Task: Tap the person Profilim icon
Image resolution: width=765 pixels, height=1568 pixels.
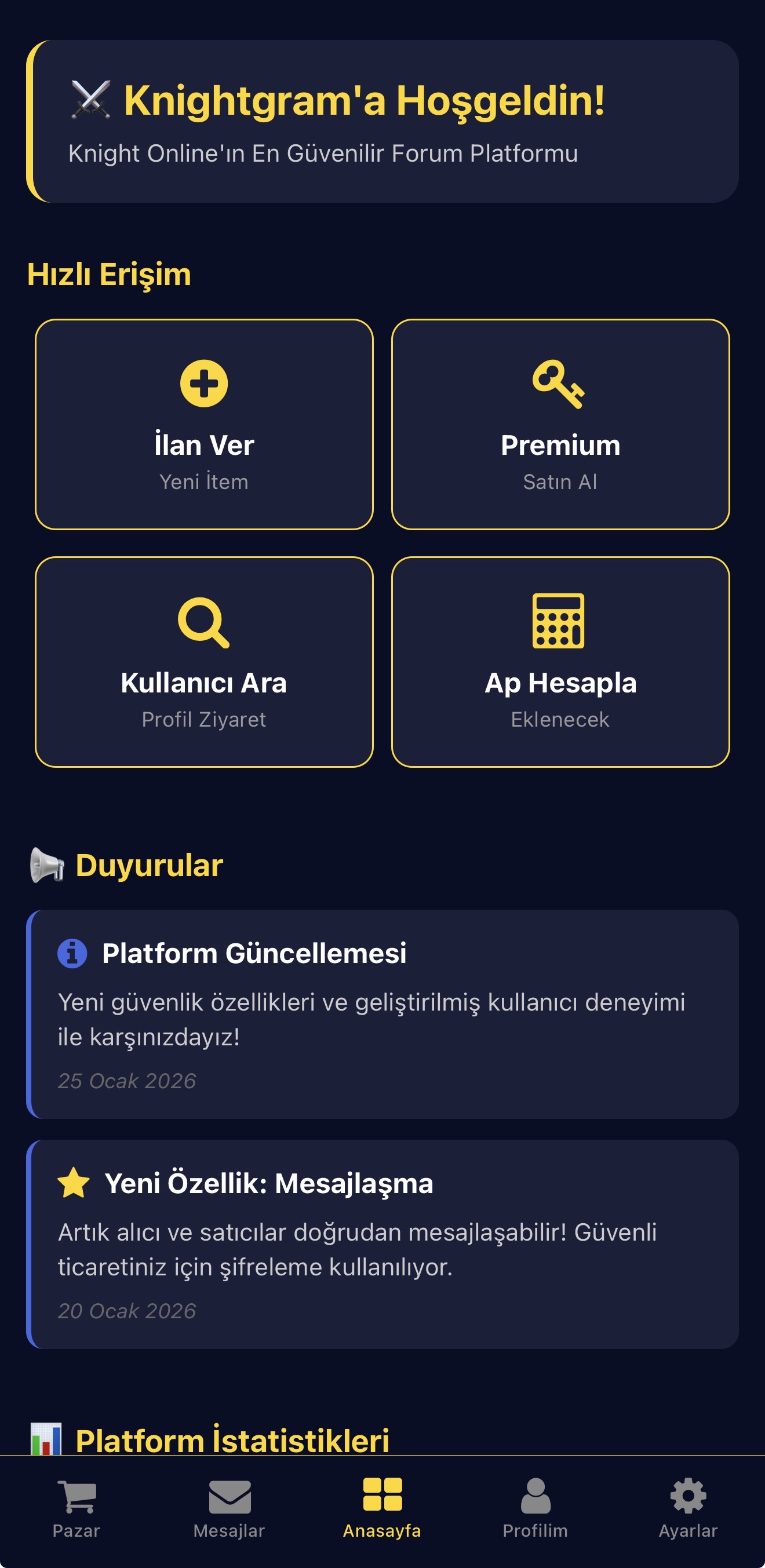Action: 535,1495
